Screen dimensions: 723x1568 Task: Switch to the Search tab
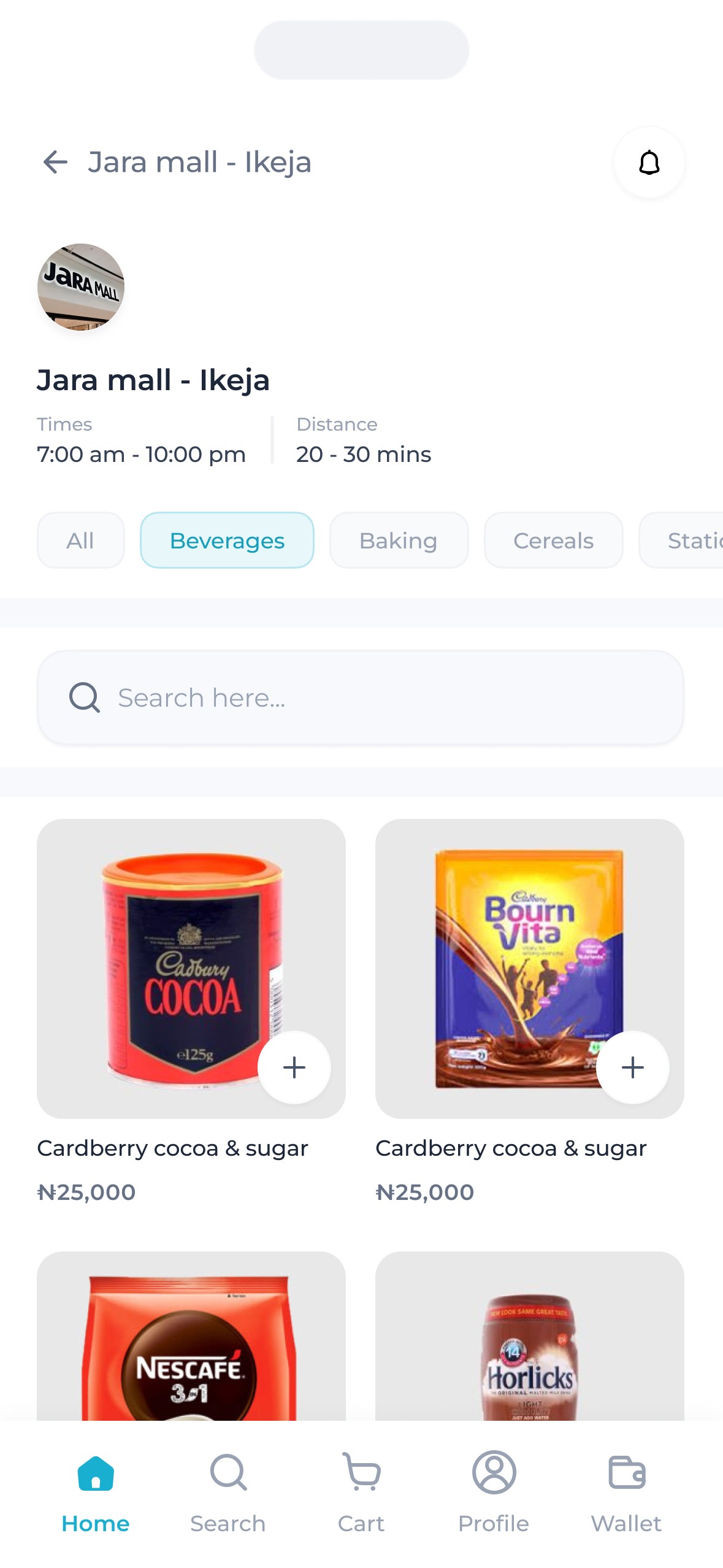228,1492
